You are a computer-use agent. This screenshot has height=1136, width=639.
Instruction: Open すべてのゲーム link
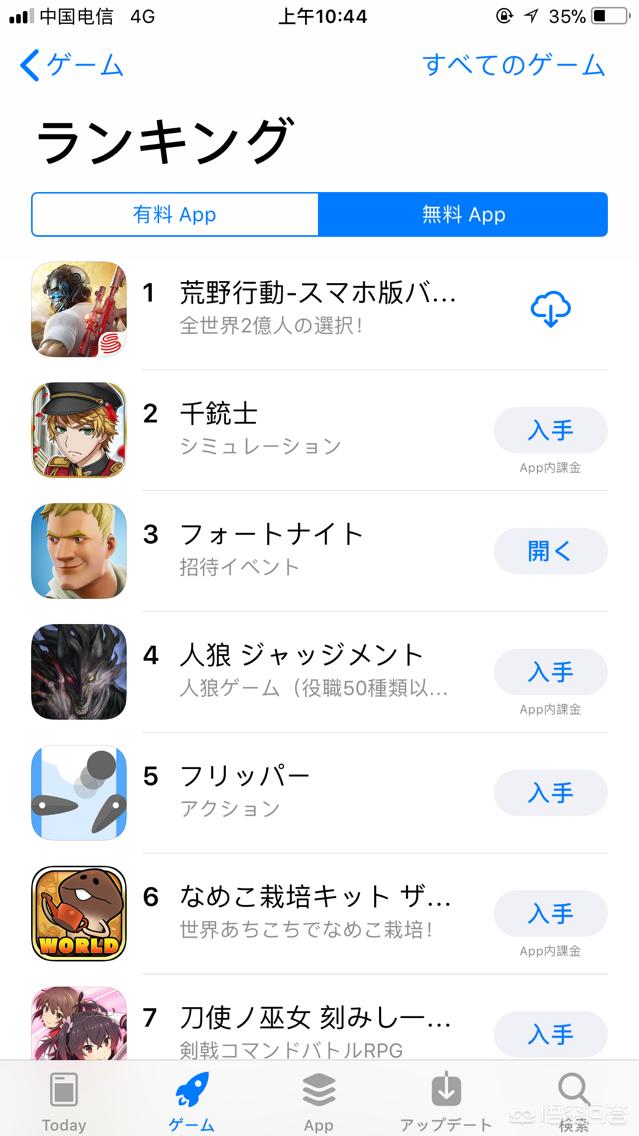[513, 66]
